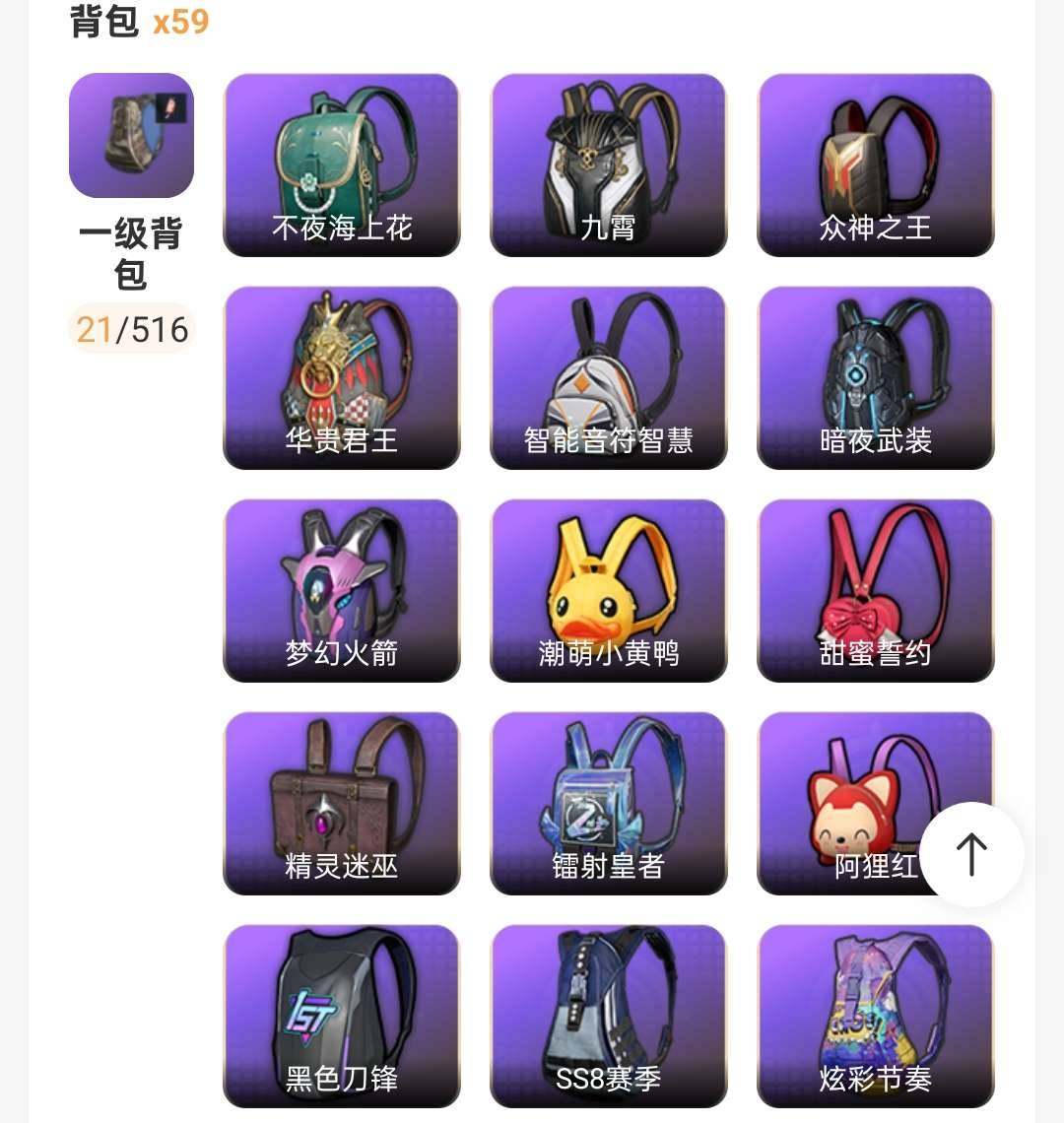1064x1123 pixels.
Task: Select the 精灵迷巫 brown backpack
Action: [341, 803]
